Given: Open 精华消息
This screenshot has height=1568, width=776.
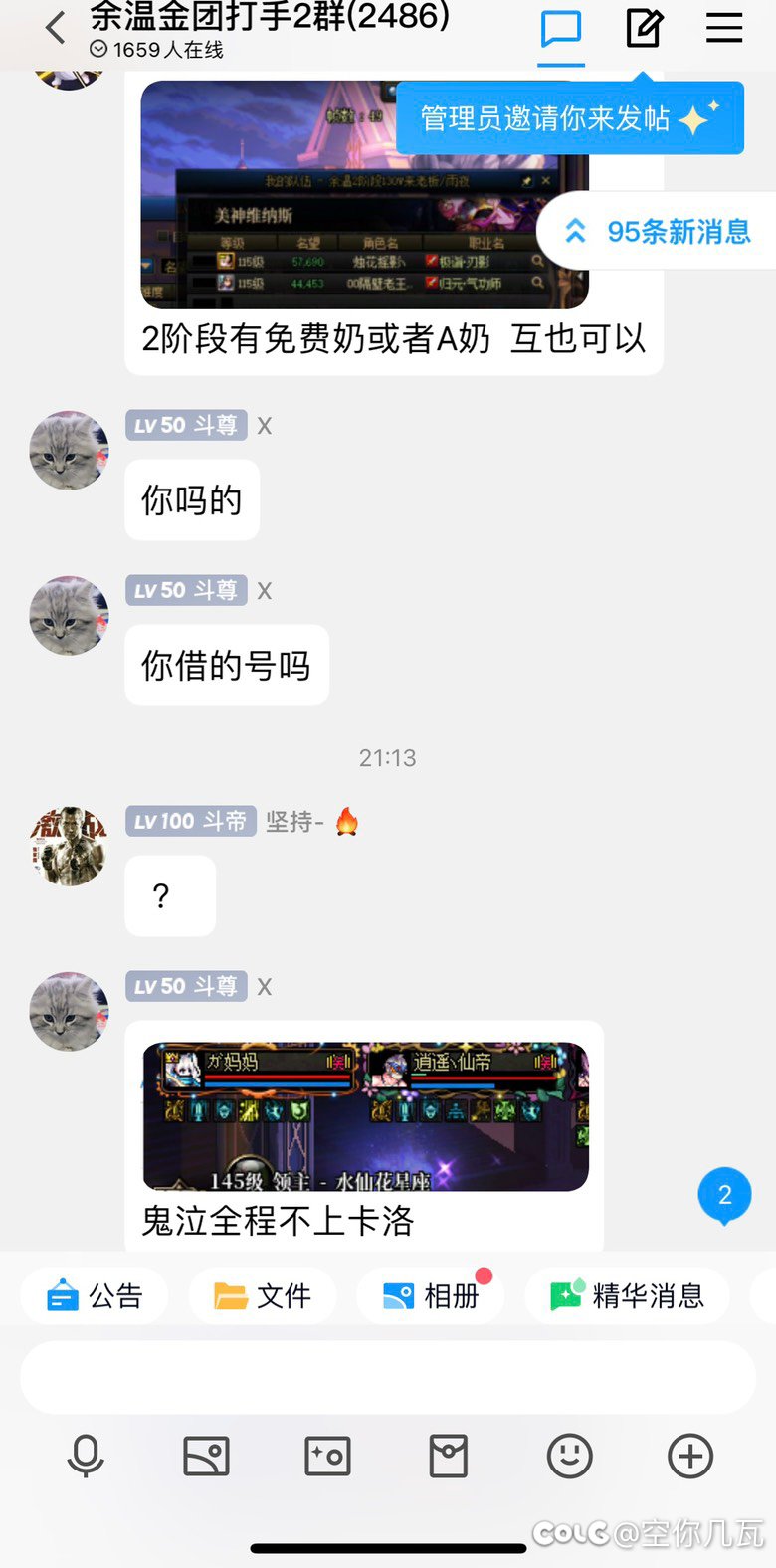Looking at the screenshot, I should pyautogui.click(x=627, y=1296).
